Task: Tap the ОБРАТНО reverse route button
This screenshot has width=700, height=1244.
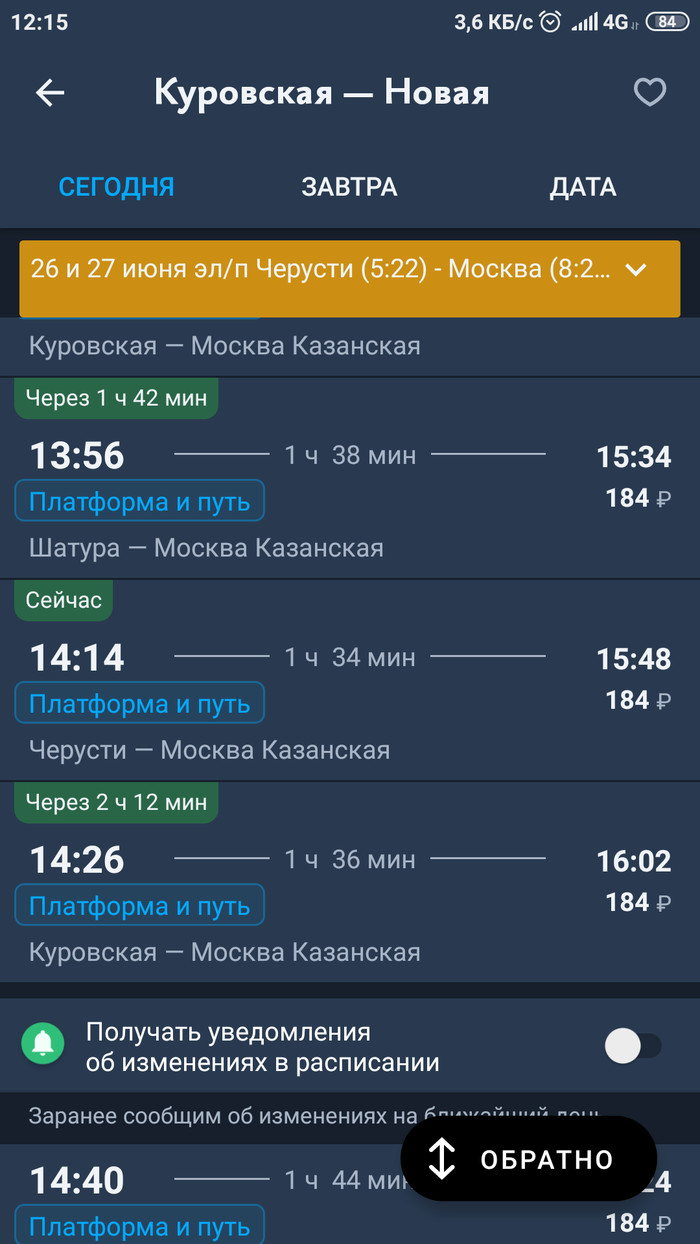Action: (x=528, y=1159)
